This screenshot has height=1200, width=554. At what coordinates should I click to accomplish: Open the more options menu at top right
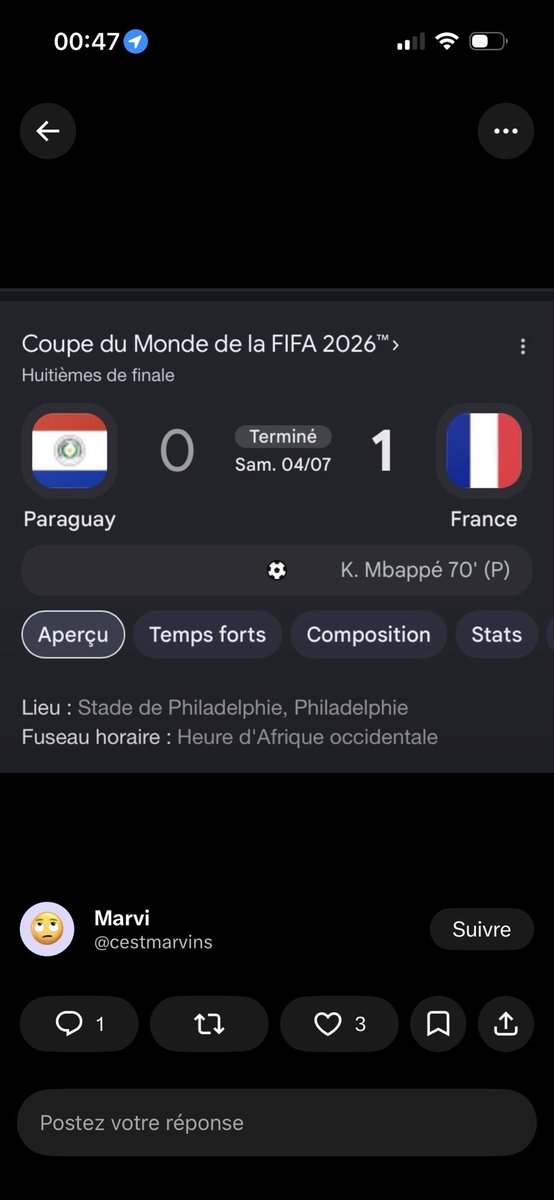(x=506, y=131)
